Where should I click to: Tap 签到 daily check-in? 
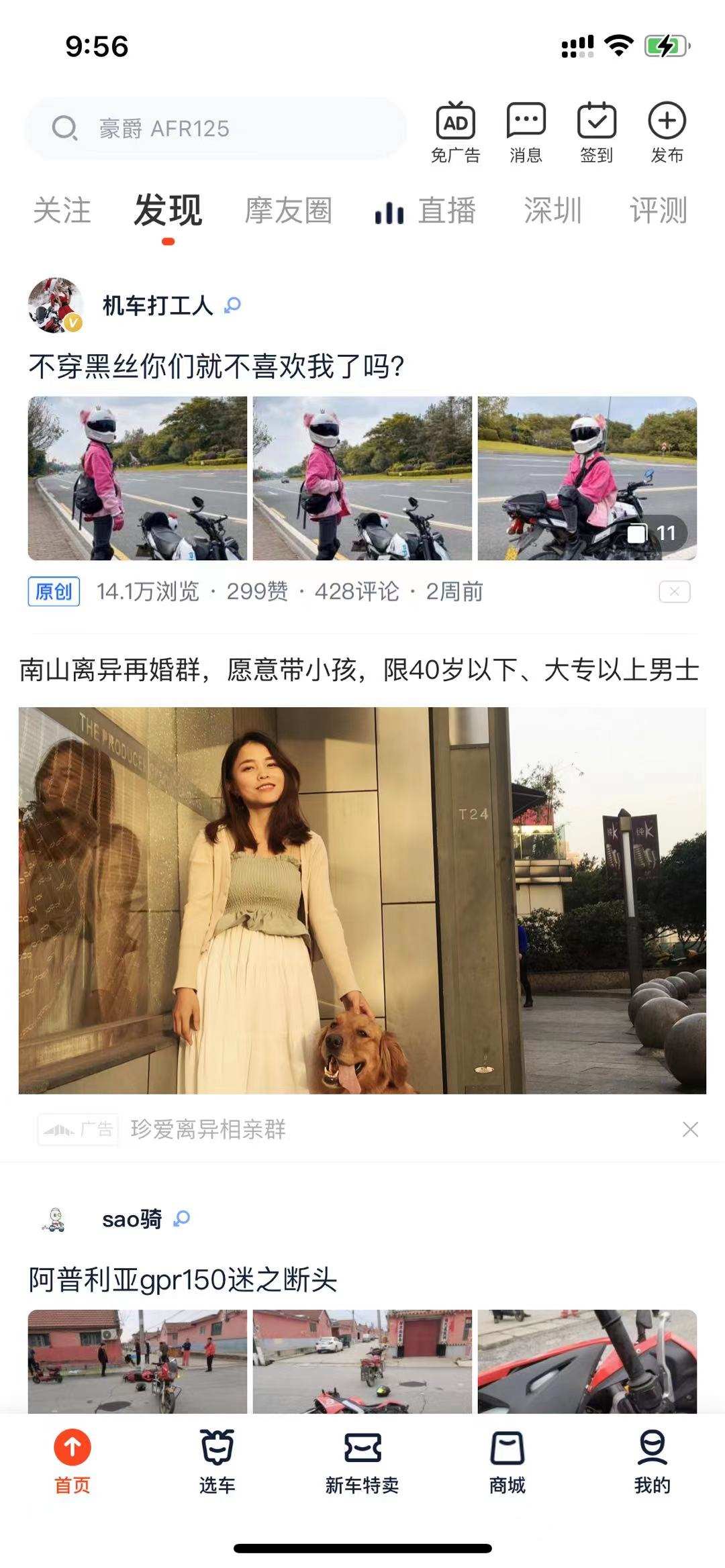[x=596, y=133]
